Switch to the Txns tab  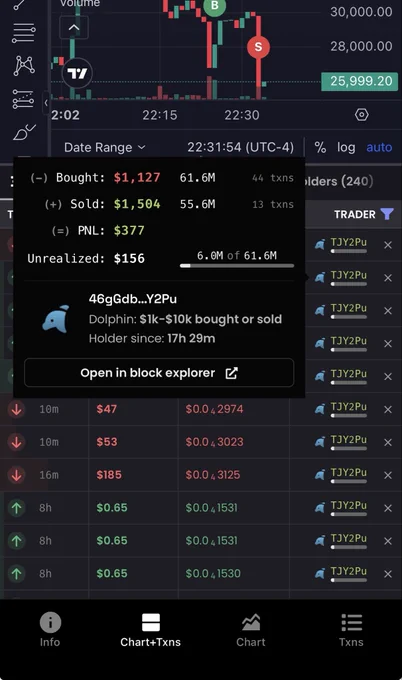(x=351, y=630)
